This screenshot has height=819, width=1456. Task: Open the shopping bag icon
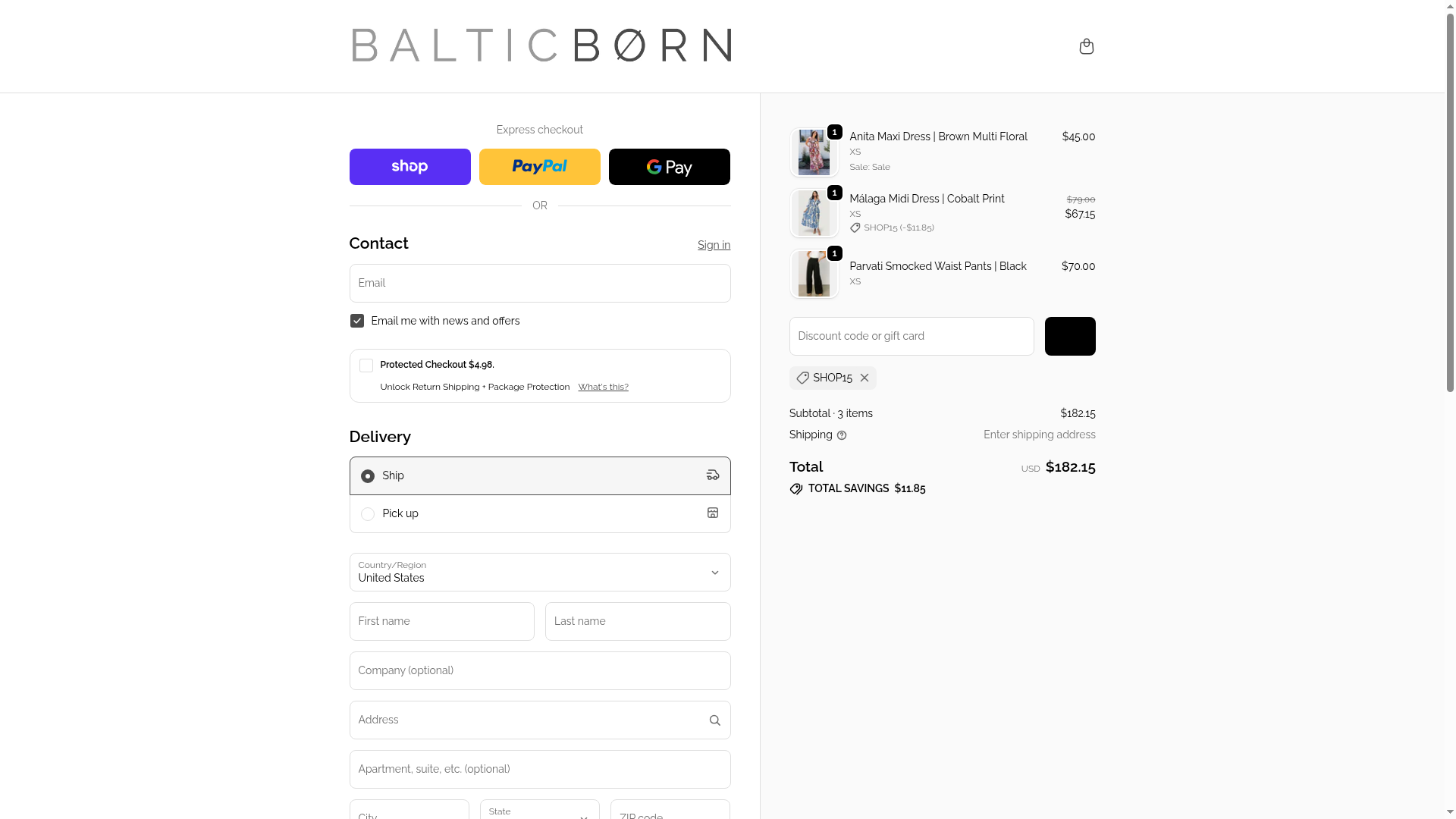[1086, 46]
